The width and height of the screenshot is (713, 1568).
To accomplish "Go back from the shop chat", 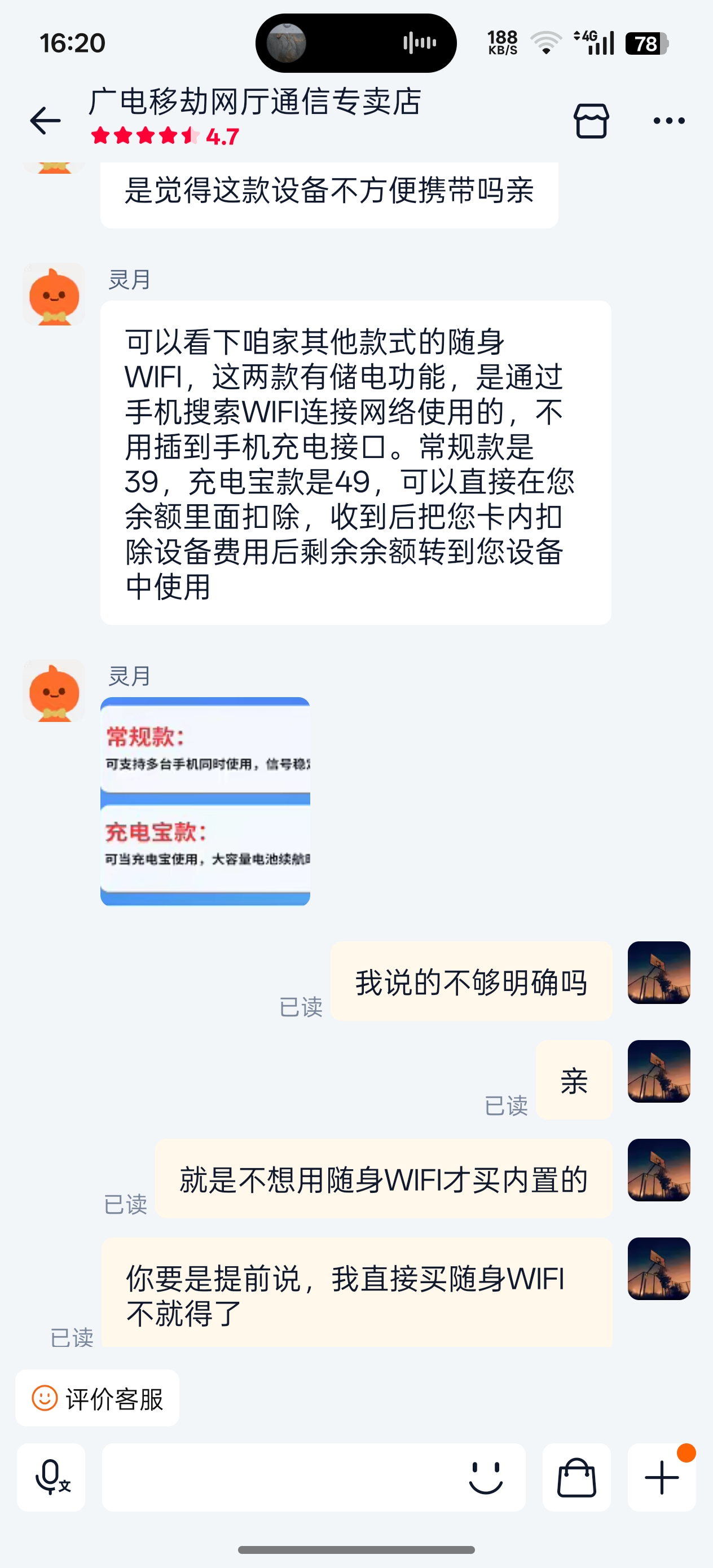I will coord(45,121).
